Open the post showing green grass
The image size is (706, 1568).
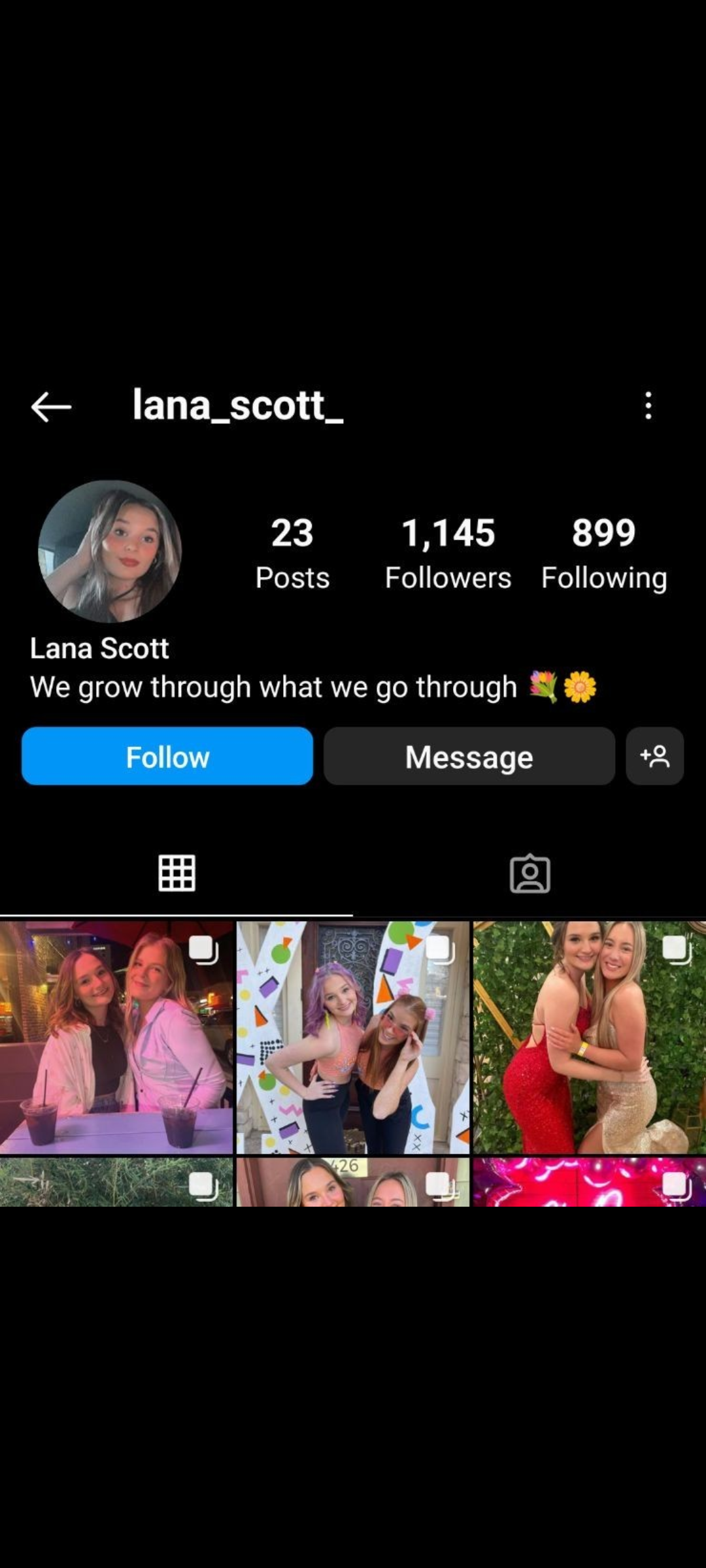[x=116, y=1183]
